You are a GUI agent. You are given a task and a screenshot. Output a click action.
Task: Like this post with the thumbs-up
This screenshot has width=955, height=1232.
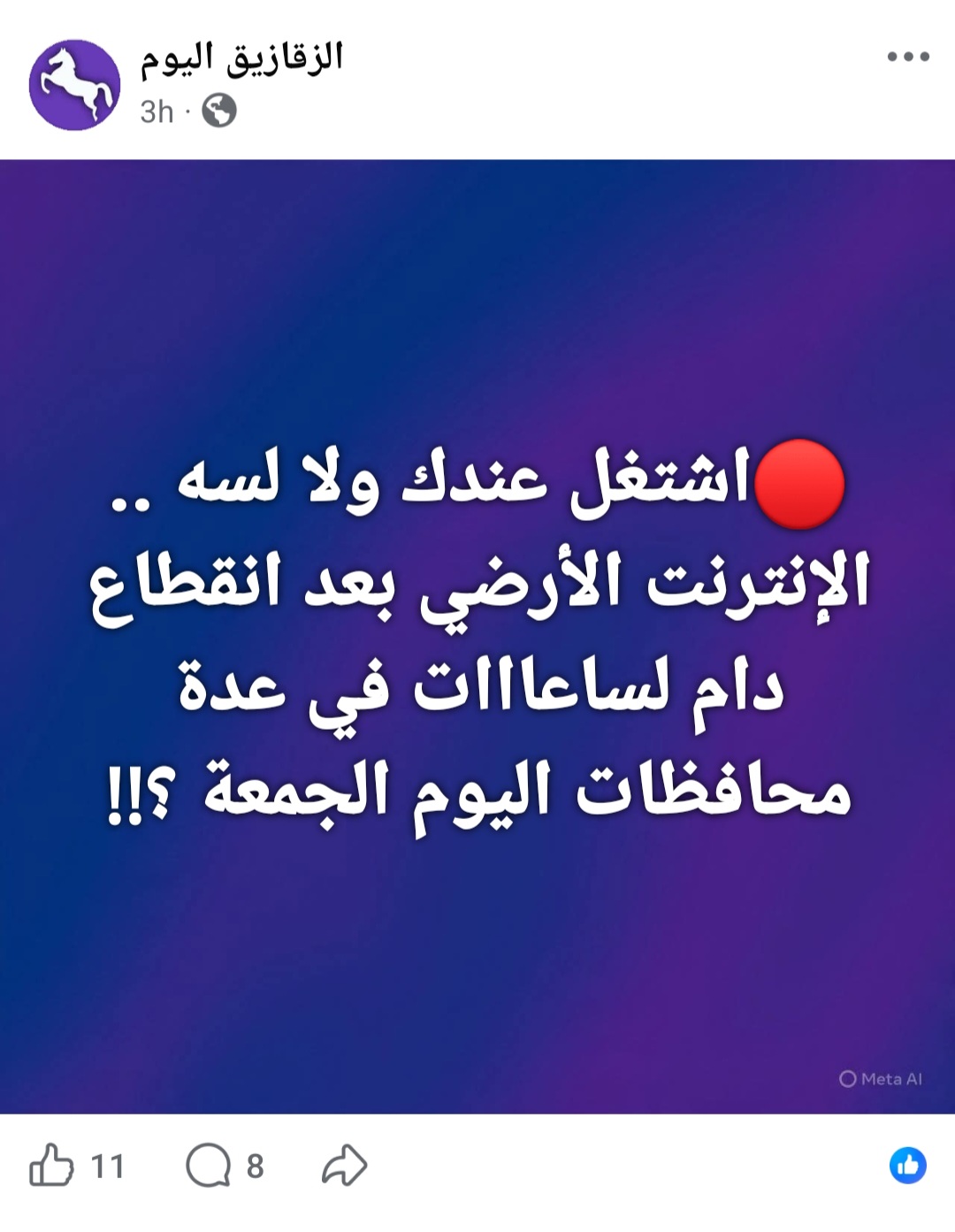(52, 1165)
